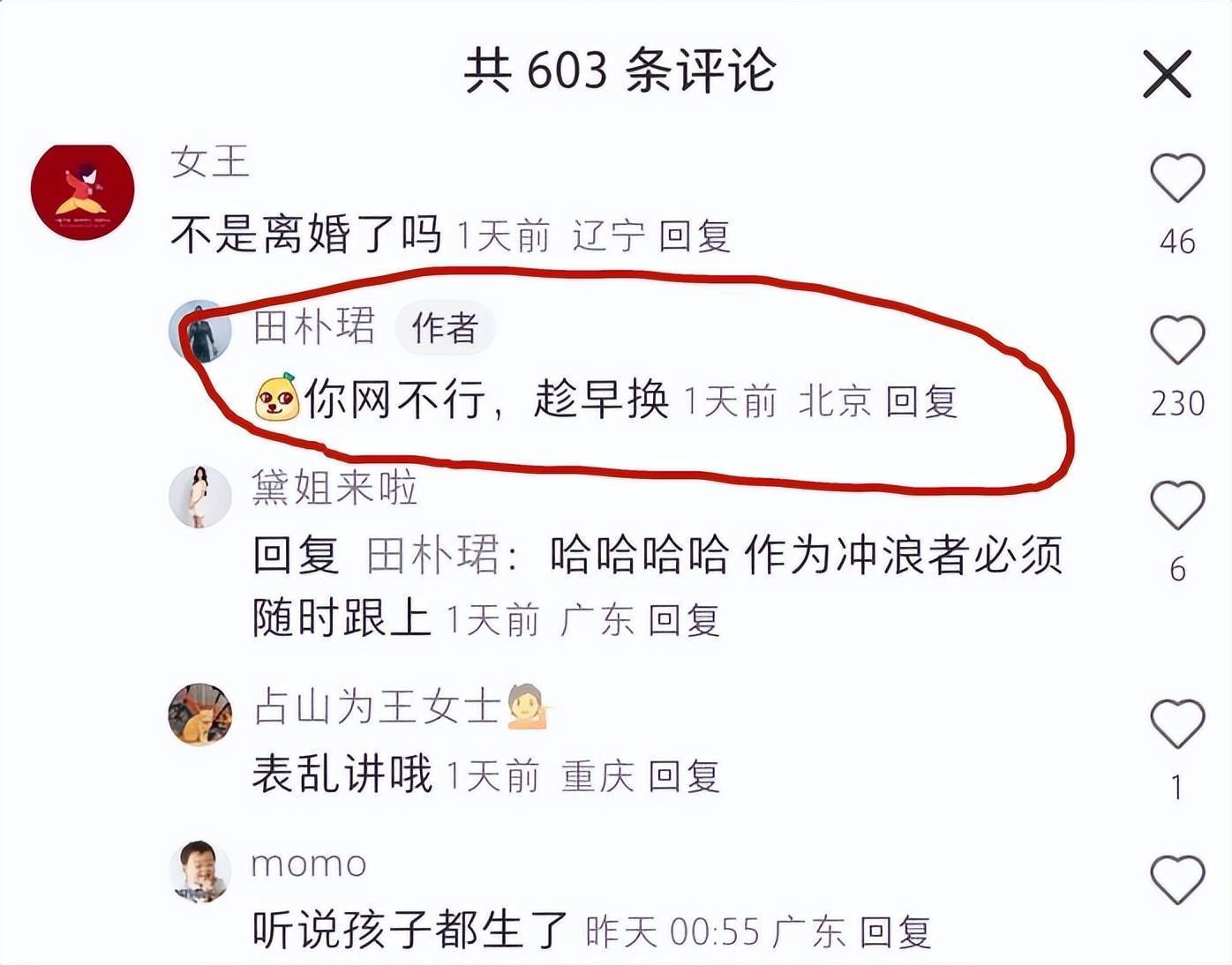Like momo's comment

(1177, 879)
